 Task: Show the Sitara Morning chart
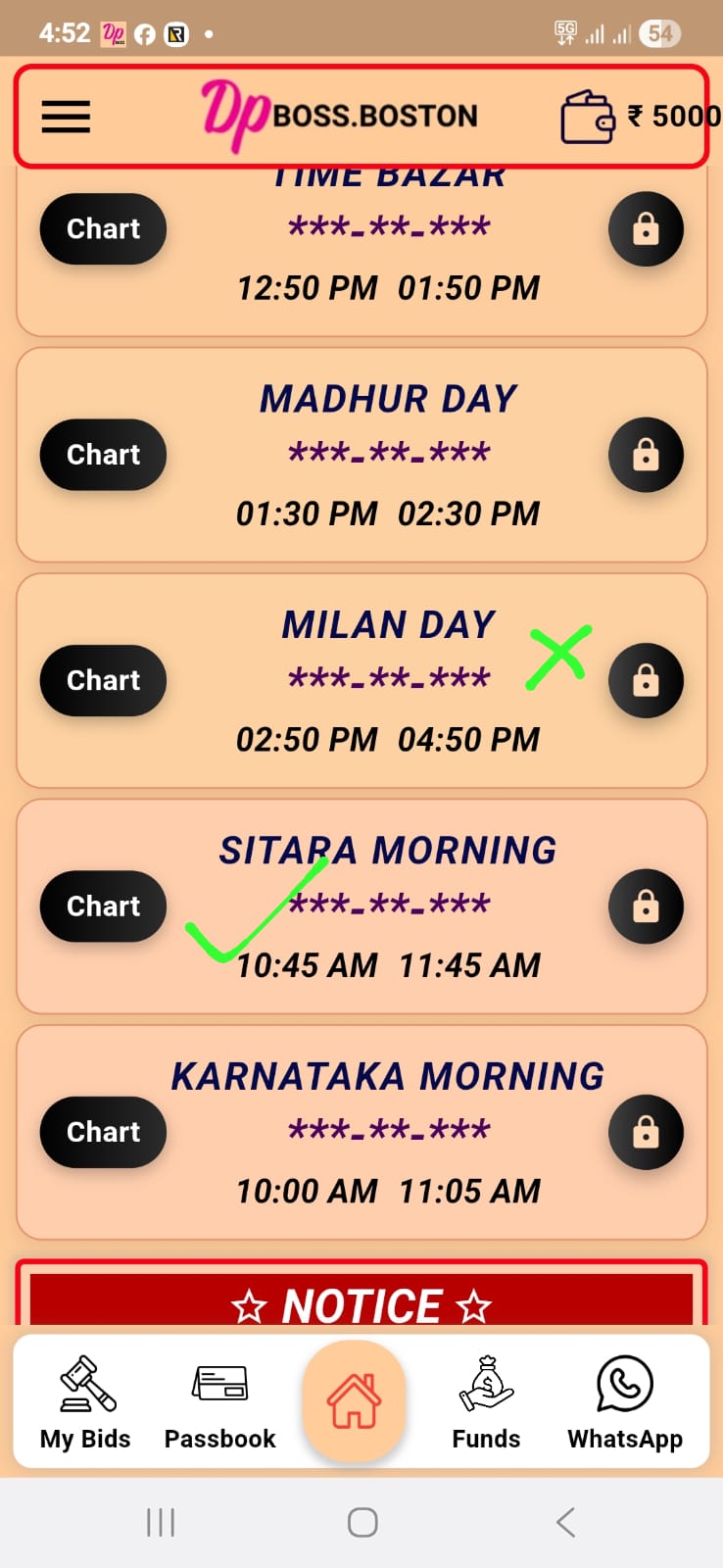point(103,906)
